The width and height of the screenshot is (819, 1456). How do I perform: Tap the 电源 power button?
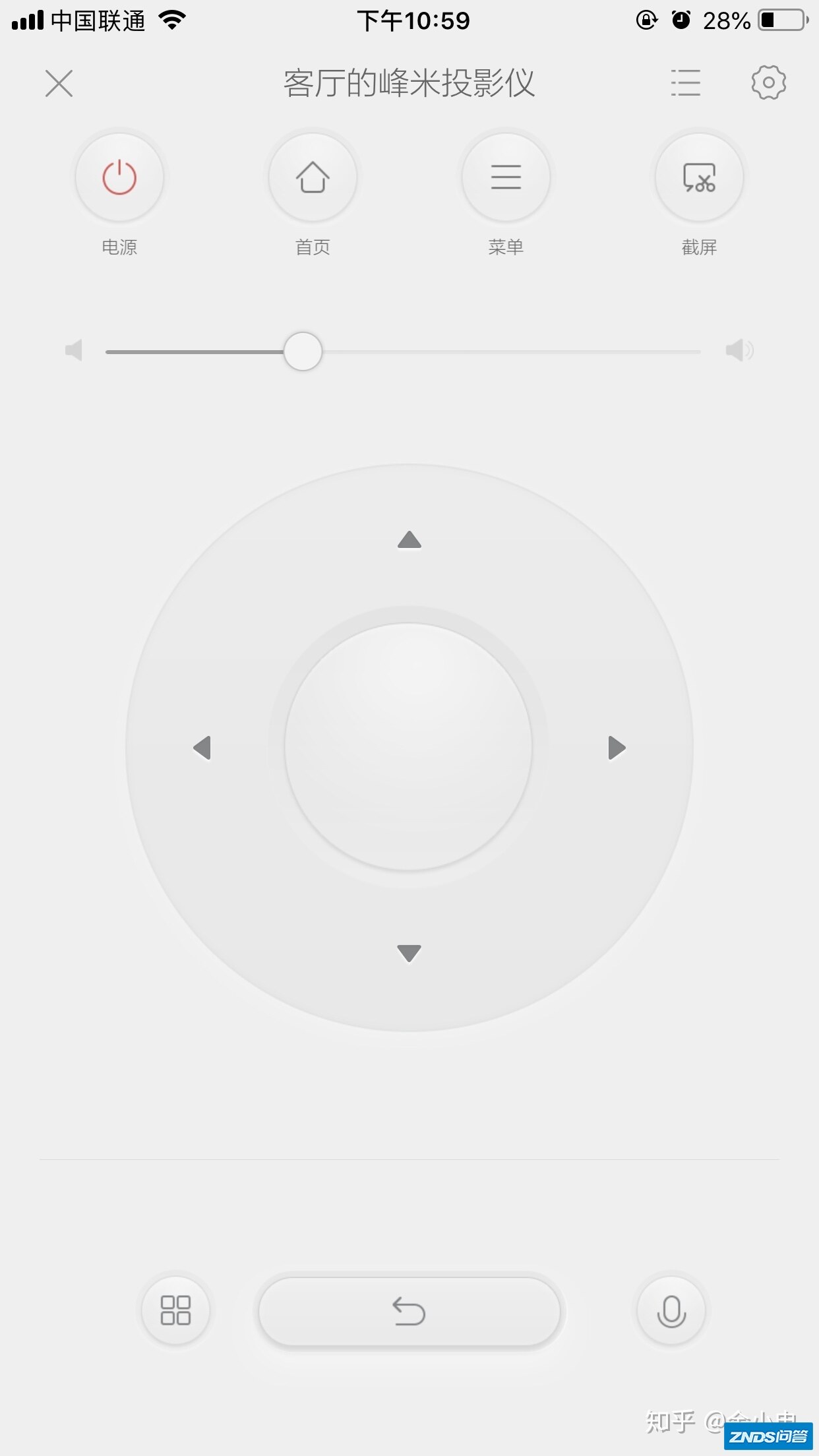[119, 177]
